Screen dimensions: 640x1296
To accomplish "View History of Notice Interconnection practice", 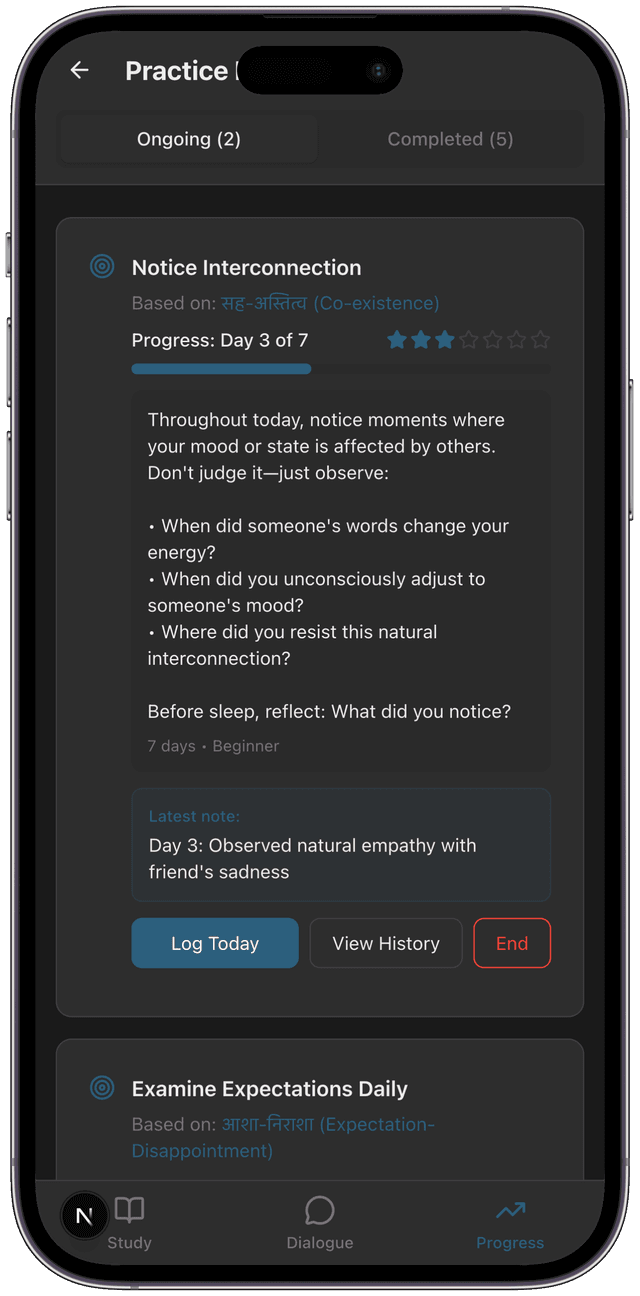I will coord(386,943).
